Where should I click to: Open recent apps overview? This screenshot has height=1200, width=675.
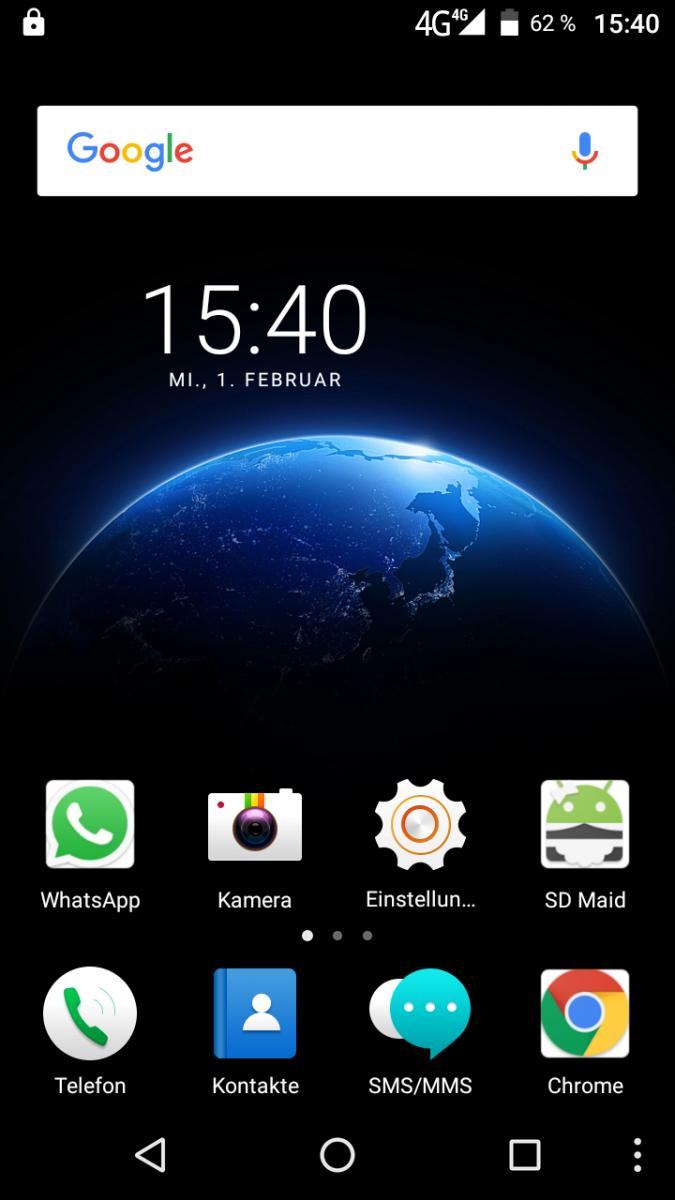pyautogui.click(x=525, y=1155)
